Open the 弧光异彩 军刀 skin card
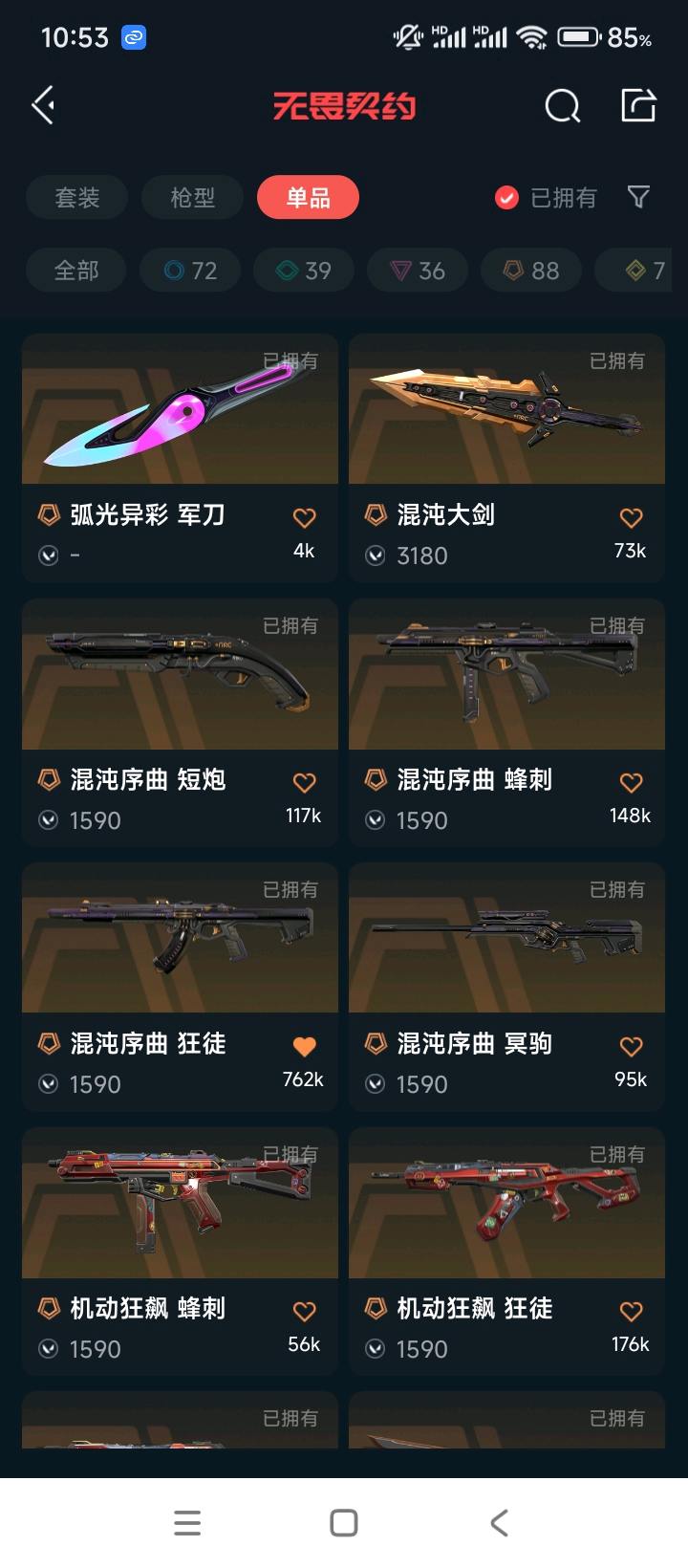 (180, 458)
